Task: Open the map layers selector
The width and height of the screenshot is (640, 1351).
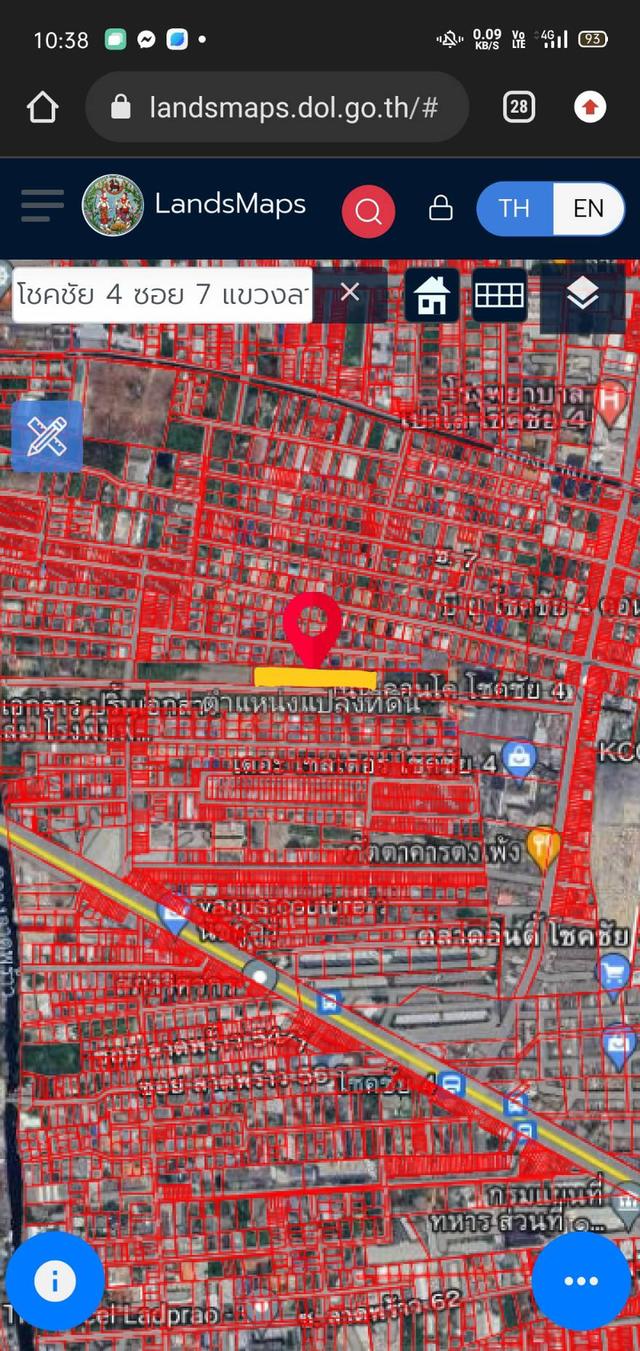Action: pyautogui.click(x=582, y=295)
